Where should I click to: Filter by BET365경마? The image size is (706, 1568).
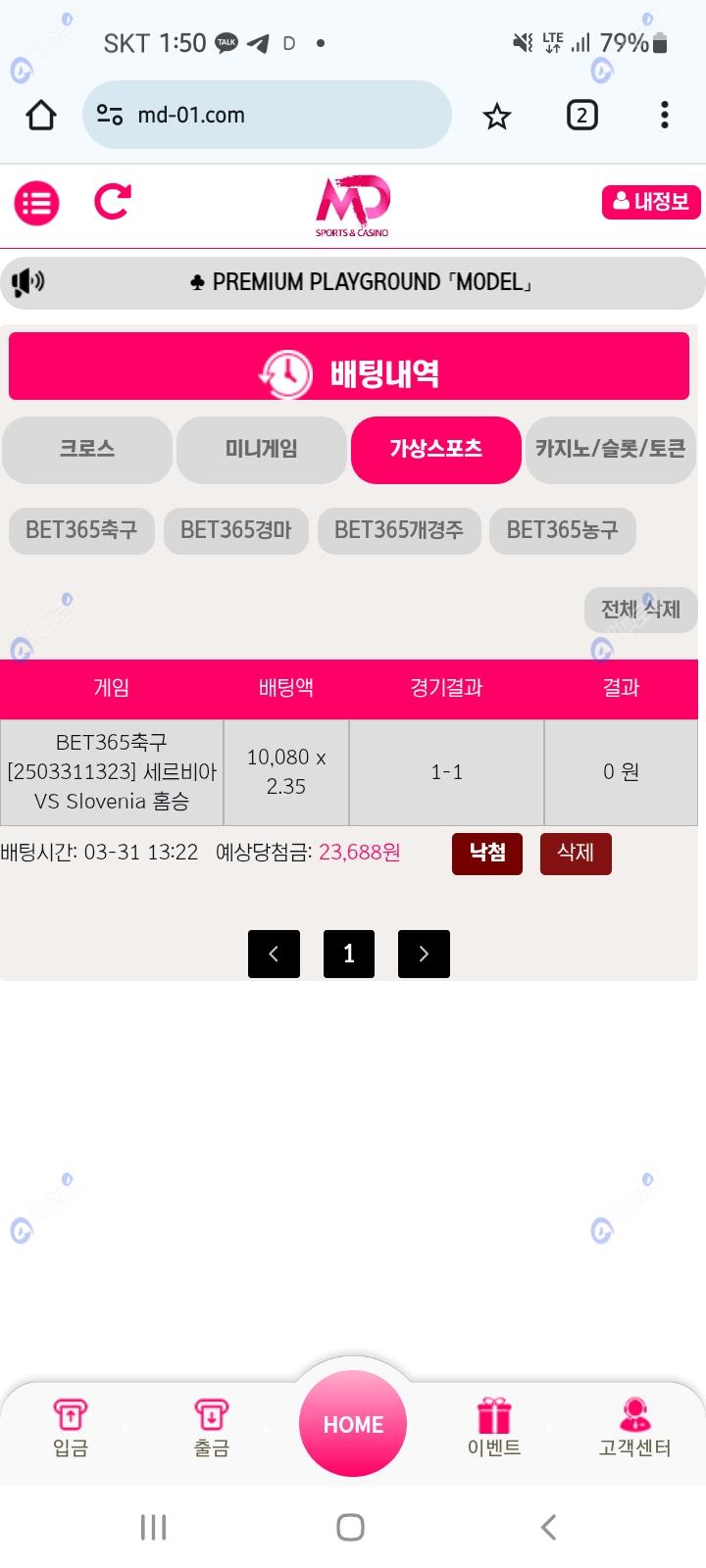(235, 530)
